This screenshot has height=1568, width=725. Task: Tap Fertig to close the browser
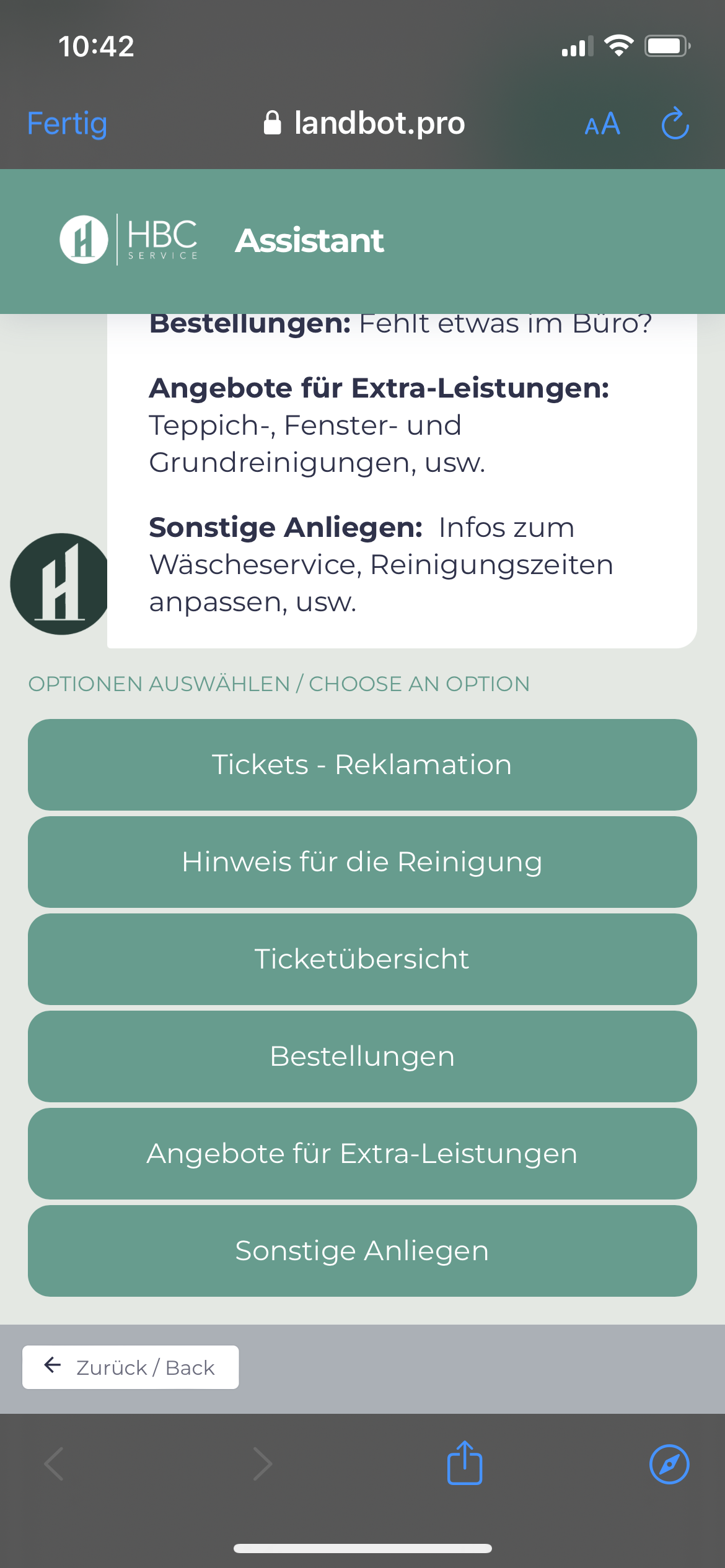tap(67, 124)
